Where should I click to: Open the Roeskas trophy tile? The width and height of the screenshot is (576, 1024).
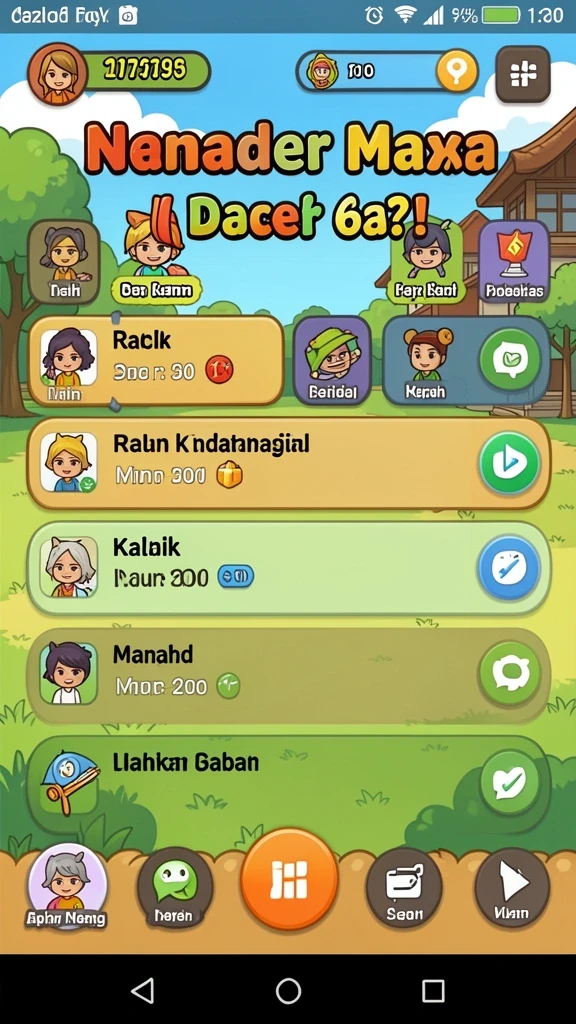514,263
